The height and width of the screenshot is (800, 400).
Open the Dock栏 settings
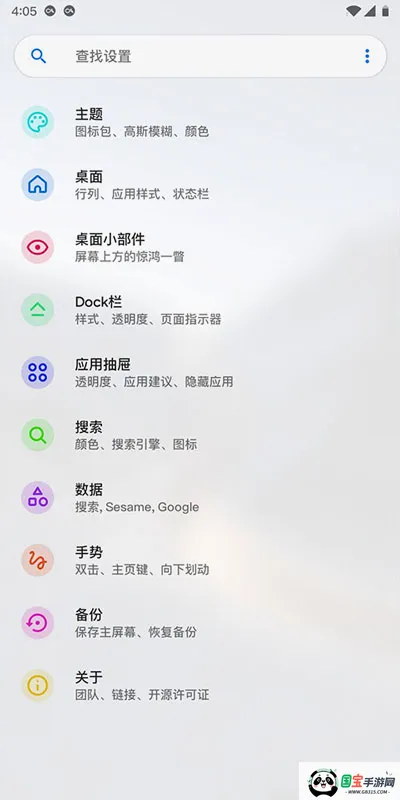click(200, 310)
